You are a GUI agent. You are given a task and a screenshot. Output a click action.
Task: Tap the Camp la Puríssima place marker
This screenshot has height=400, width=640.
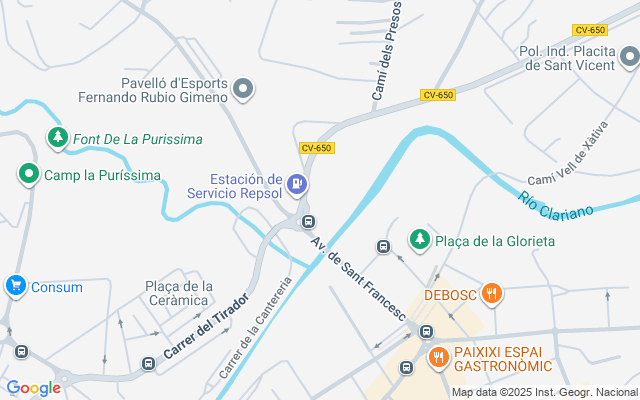pos(29,175)
